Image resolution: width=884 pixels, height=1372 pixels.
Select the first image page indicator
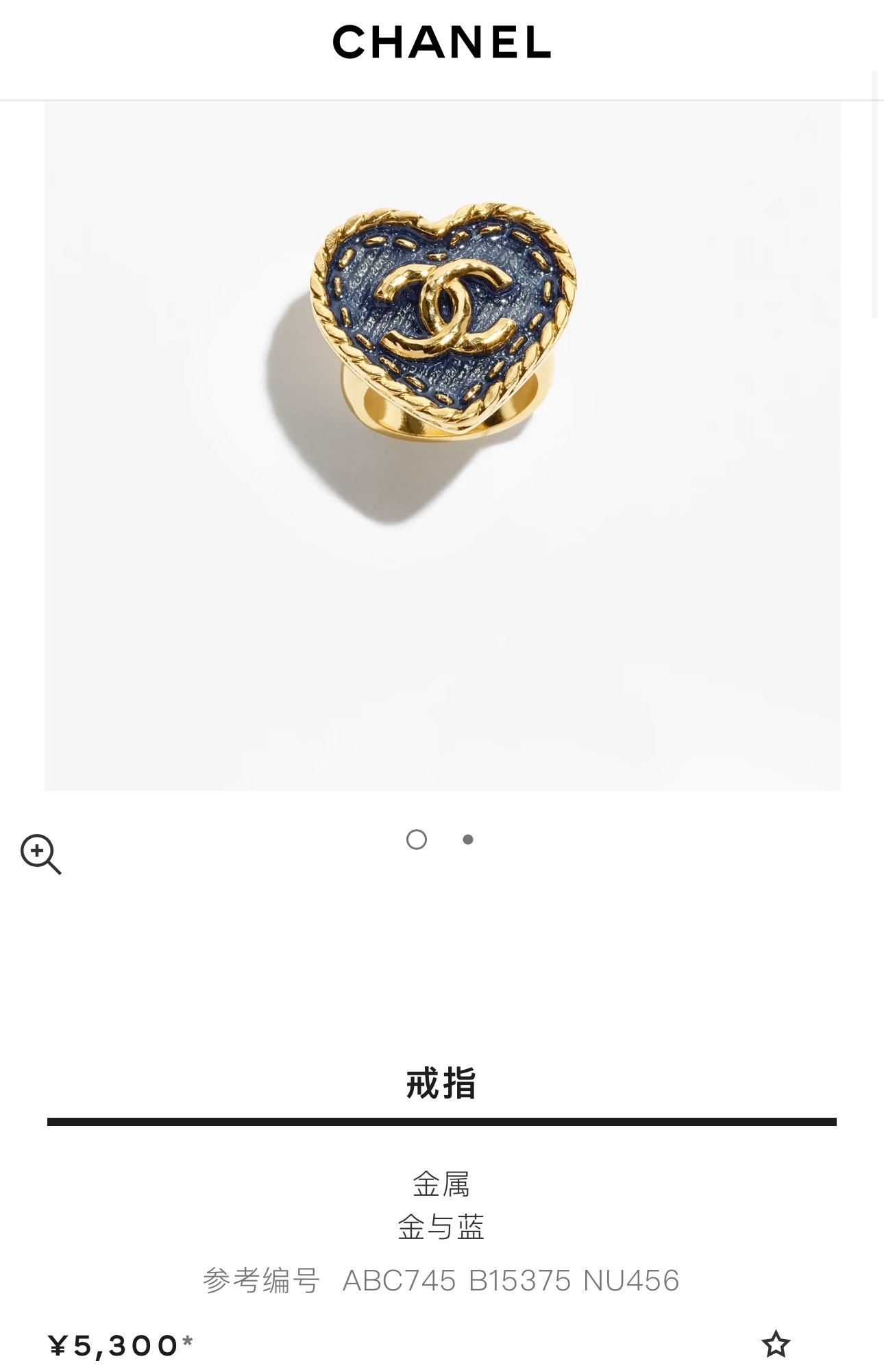[417, 840]
